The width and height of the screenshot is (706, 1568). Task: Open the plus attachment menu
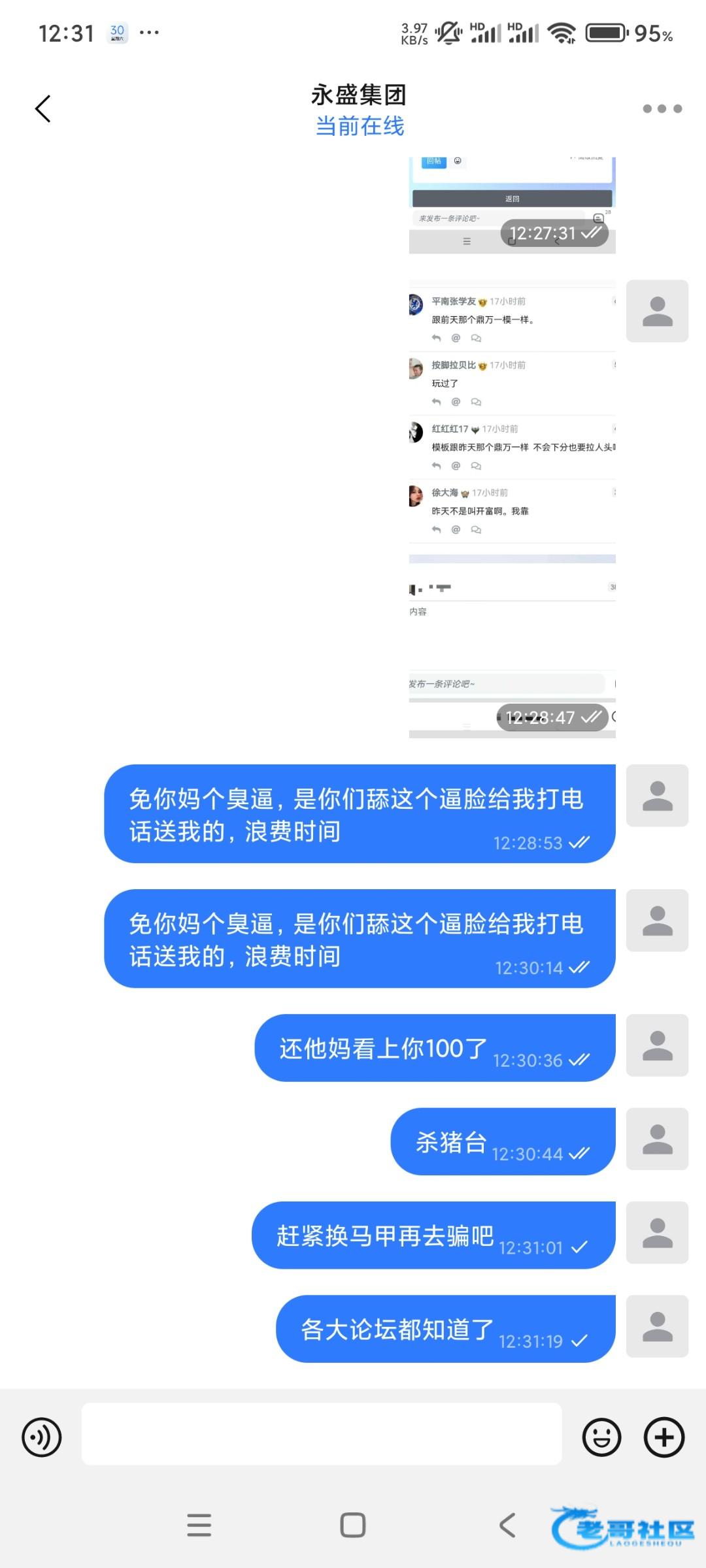click(664, 1437)
